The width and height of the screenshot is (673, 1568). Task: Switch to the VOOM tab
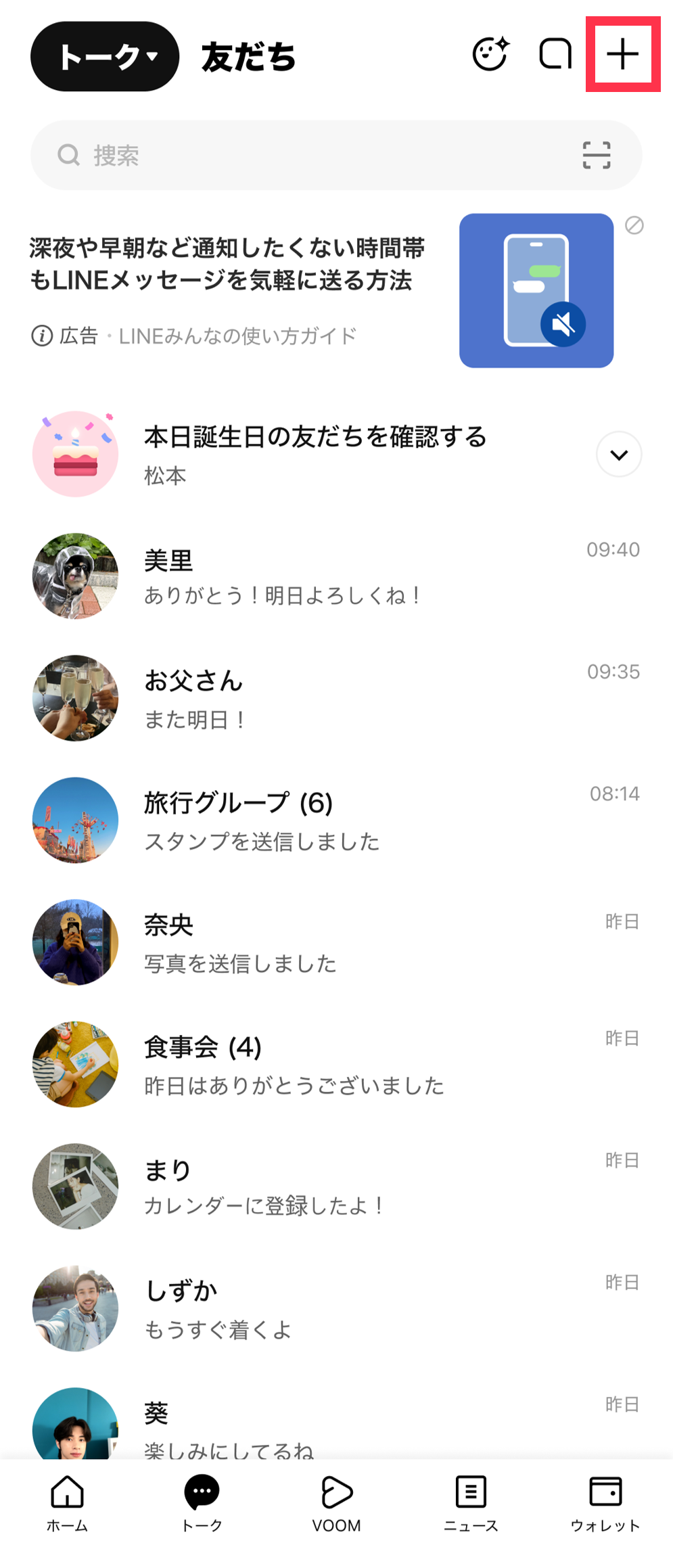[336, 1503]
